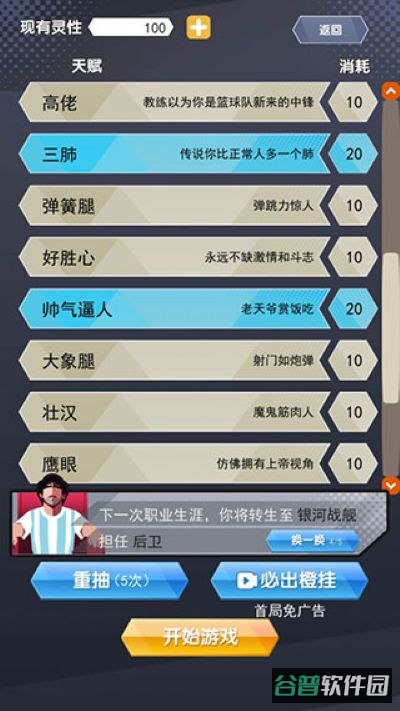The image size is (400, 711).
Task: Select the 壮汉 talent row
Action: click(174, 412)
